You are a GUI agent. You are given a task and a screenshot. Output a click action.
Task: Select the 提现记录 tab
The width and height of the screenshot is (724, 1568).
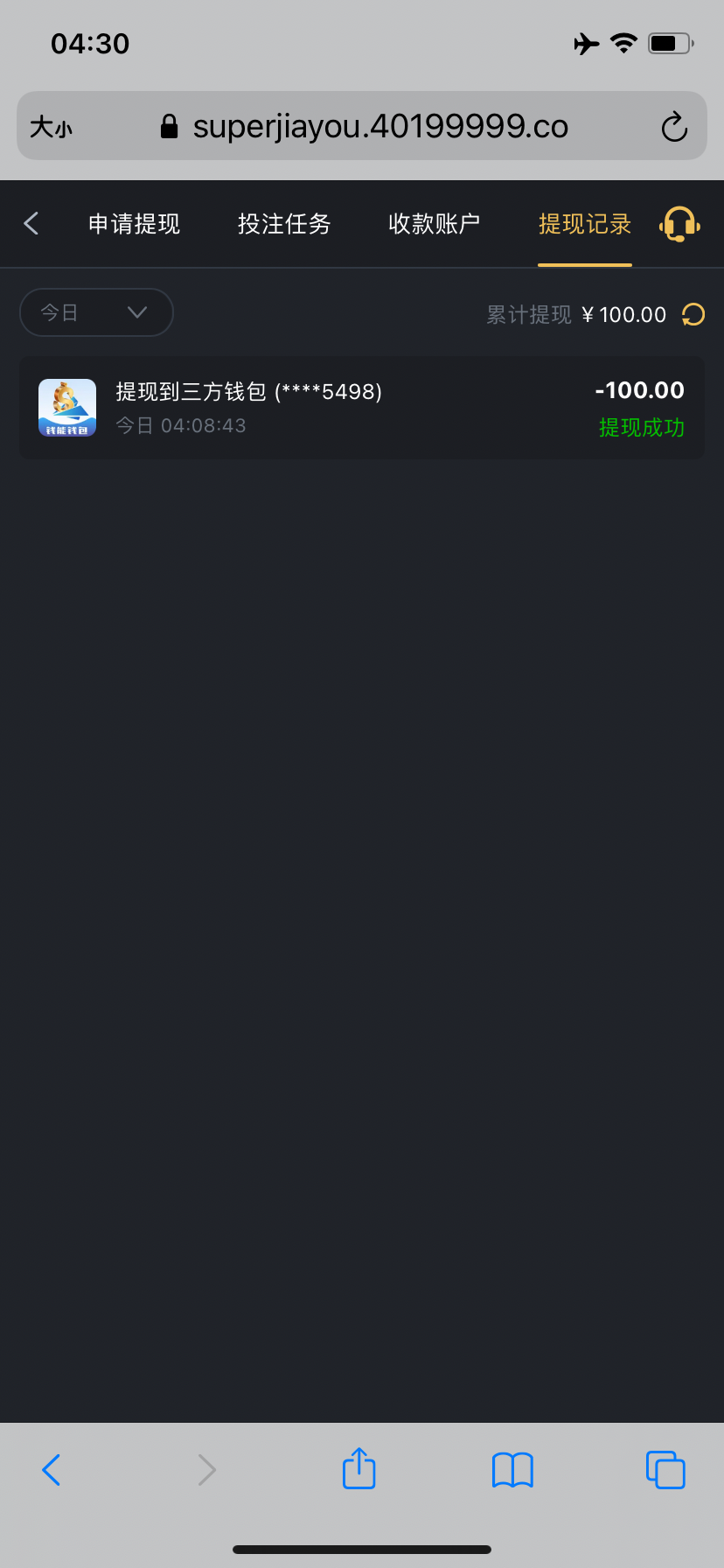[x=585, y=224]
